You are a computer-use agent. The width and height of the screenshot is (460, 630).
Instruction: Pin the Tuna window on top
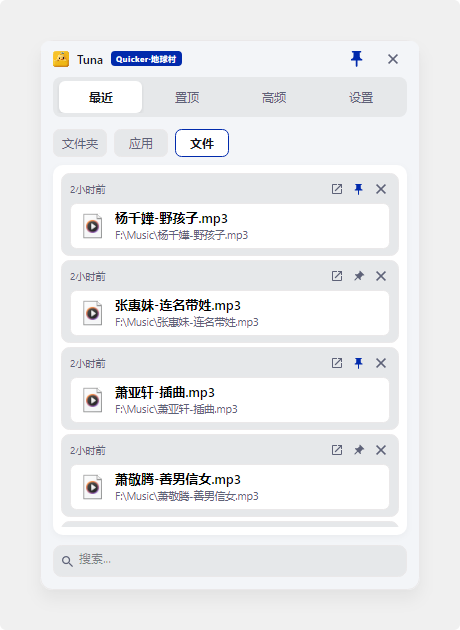(x=356, y=59)
